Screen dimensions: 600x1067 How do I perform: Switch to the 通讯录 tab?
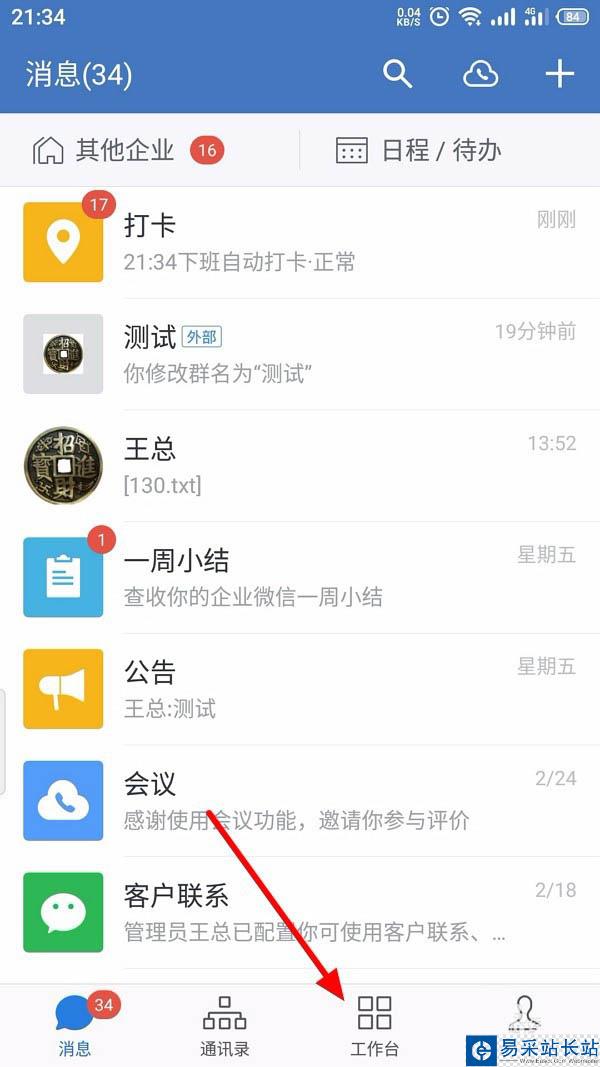coord(225,1025)
